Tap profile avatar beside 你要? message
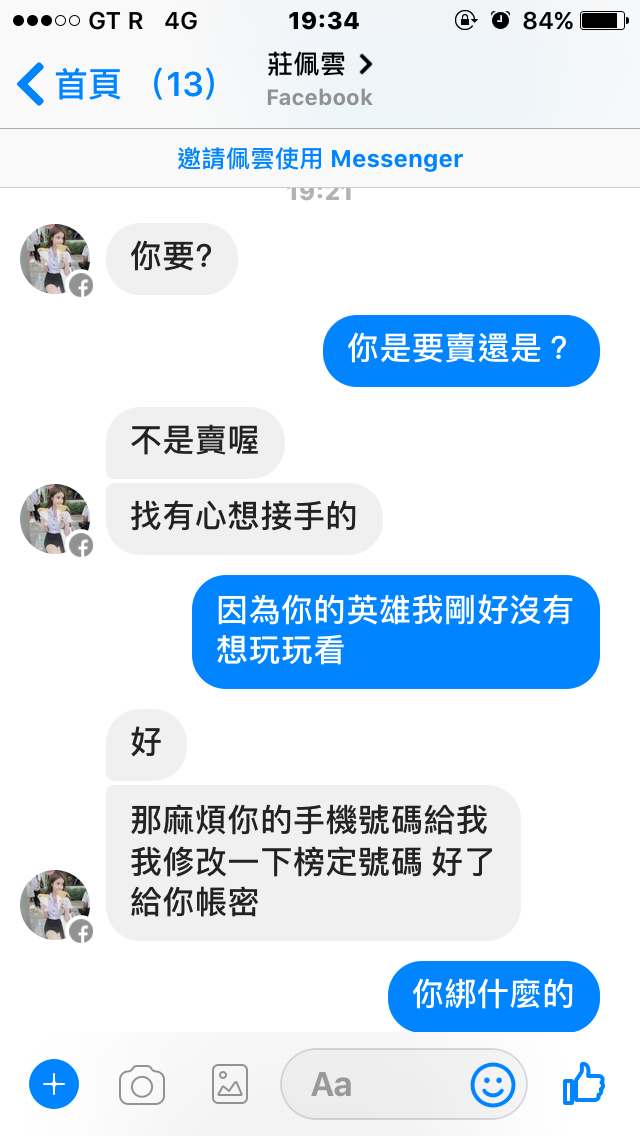The height and width of the screenshot is (1136, 640). 56,259
